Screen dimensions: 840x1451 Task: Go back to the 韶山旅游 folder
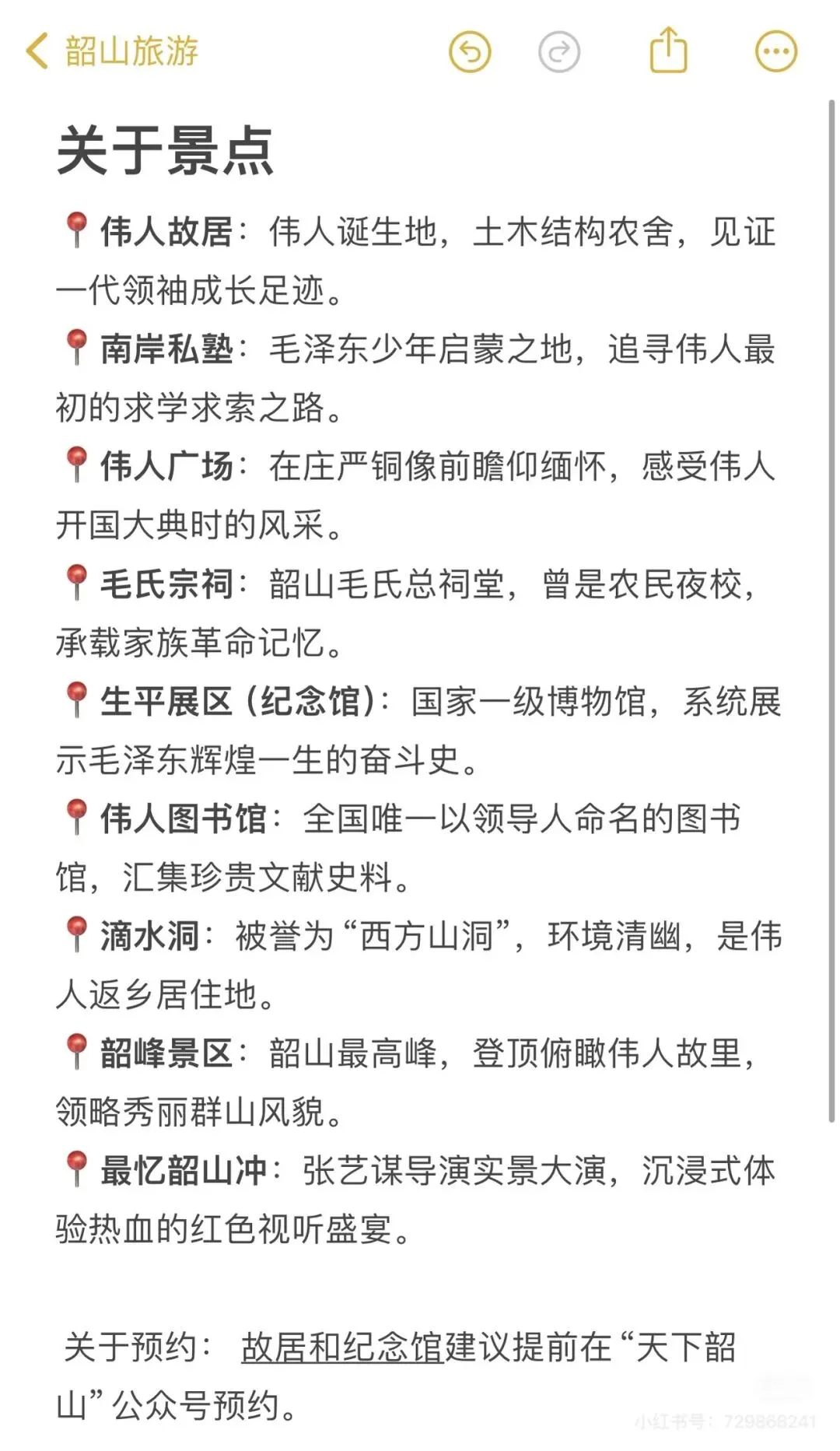pos(112,51)
